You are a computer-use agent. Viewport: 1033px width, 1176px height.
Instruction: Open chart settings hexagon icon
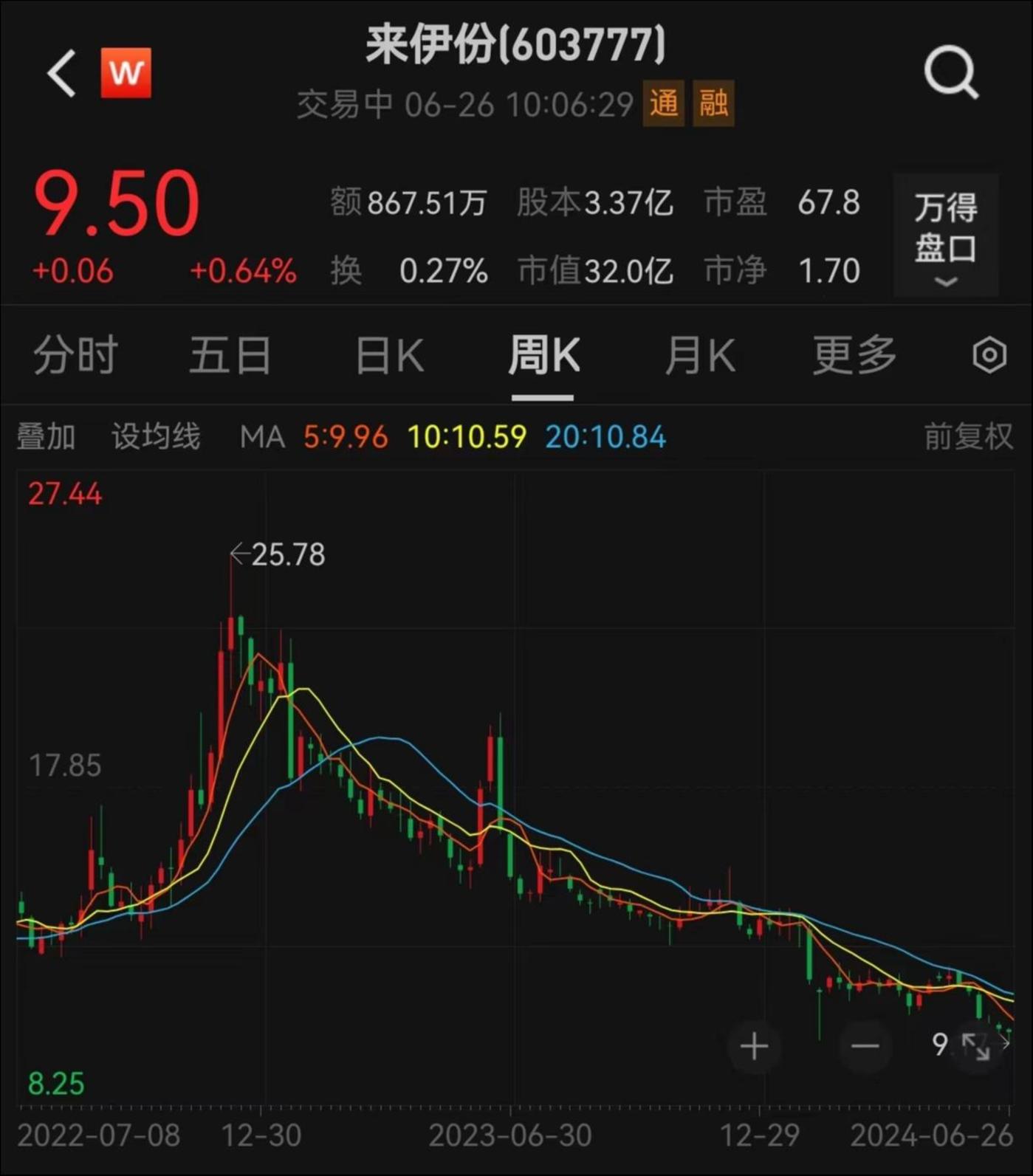(989, 355)
